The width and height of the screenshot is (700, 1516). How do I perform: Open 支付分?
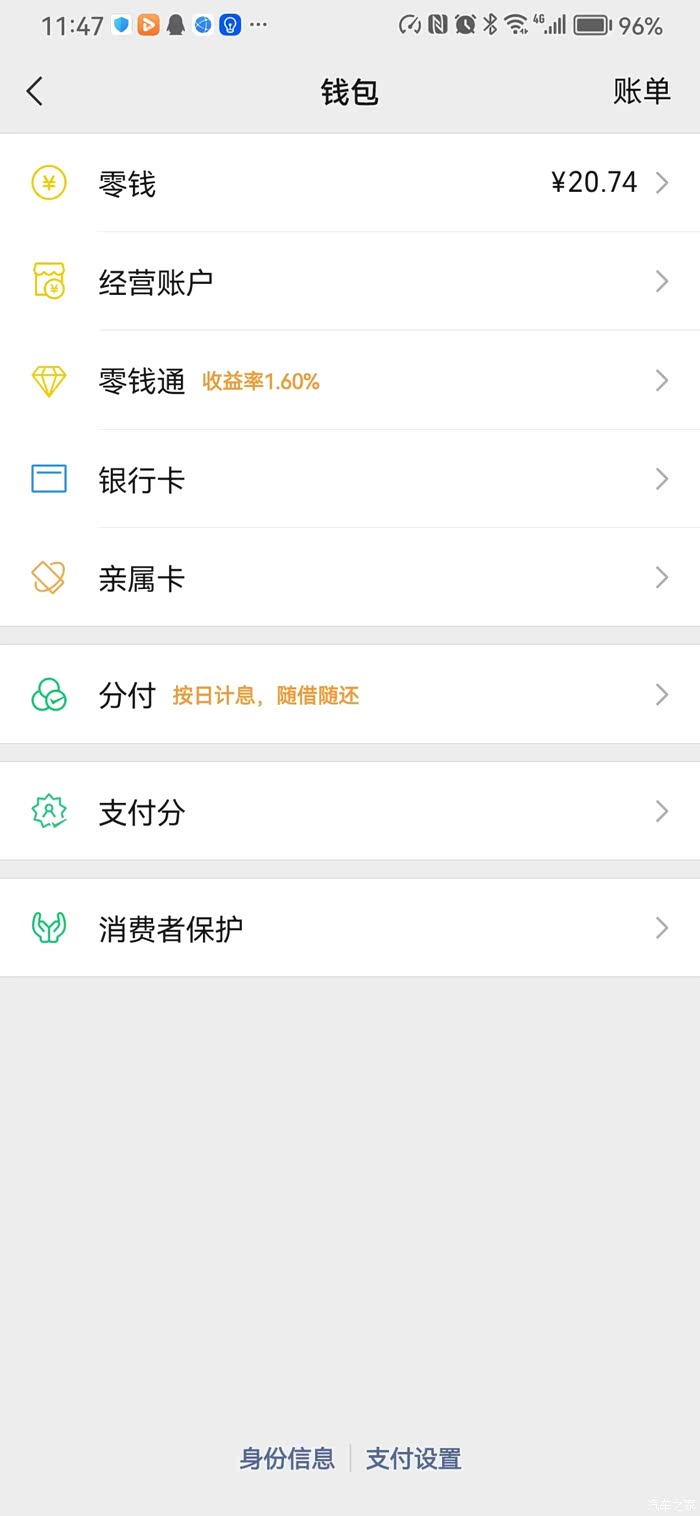point(350,812)
